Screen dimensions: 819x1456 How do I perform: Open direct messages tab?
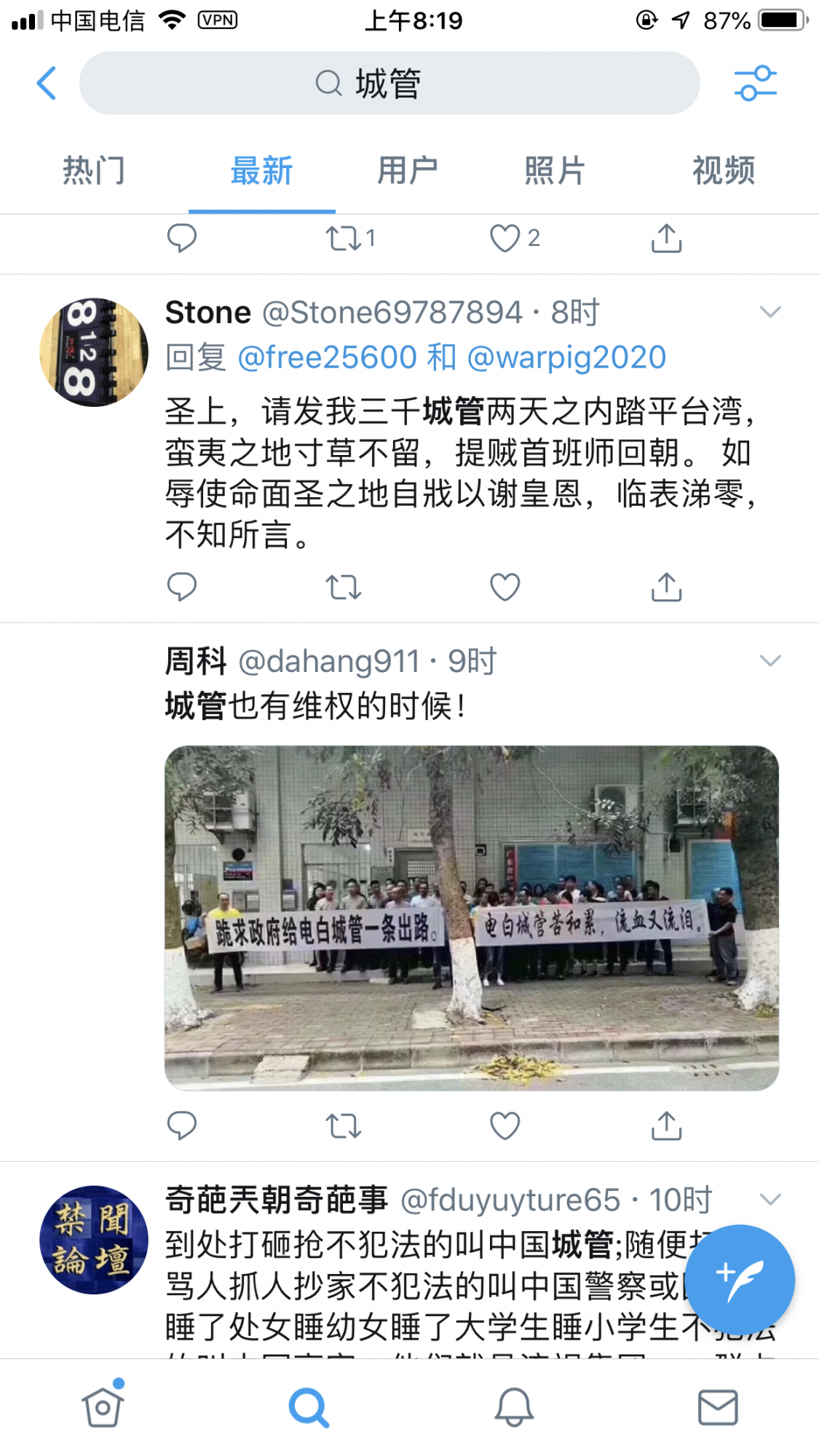[718, 1406]
